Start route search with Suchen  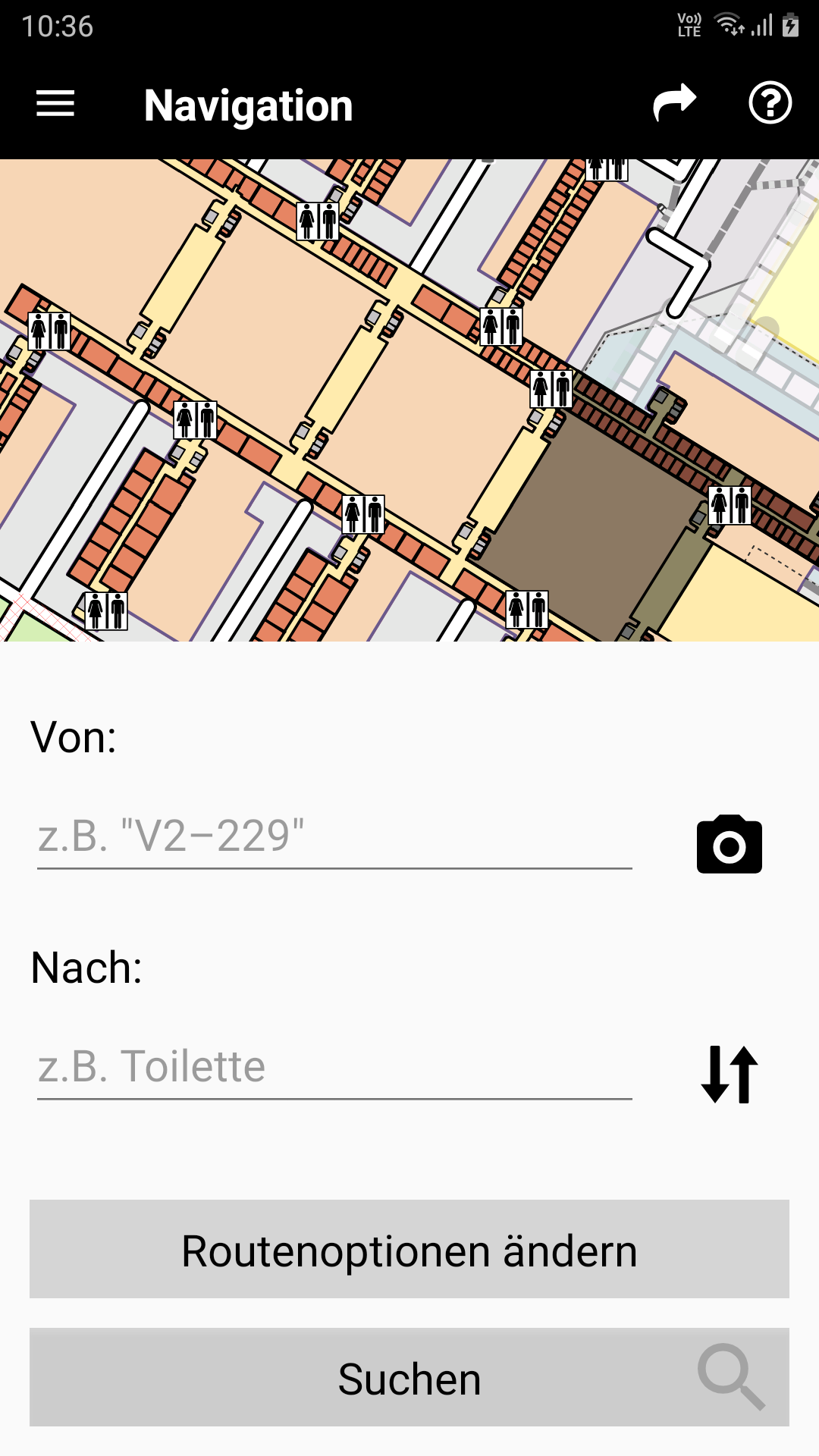point(409,1377)
